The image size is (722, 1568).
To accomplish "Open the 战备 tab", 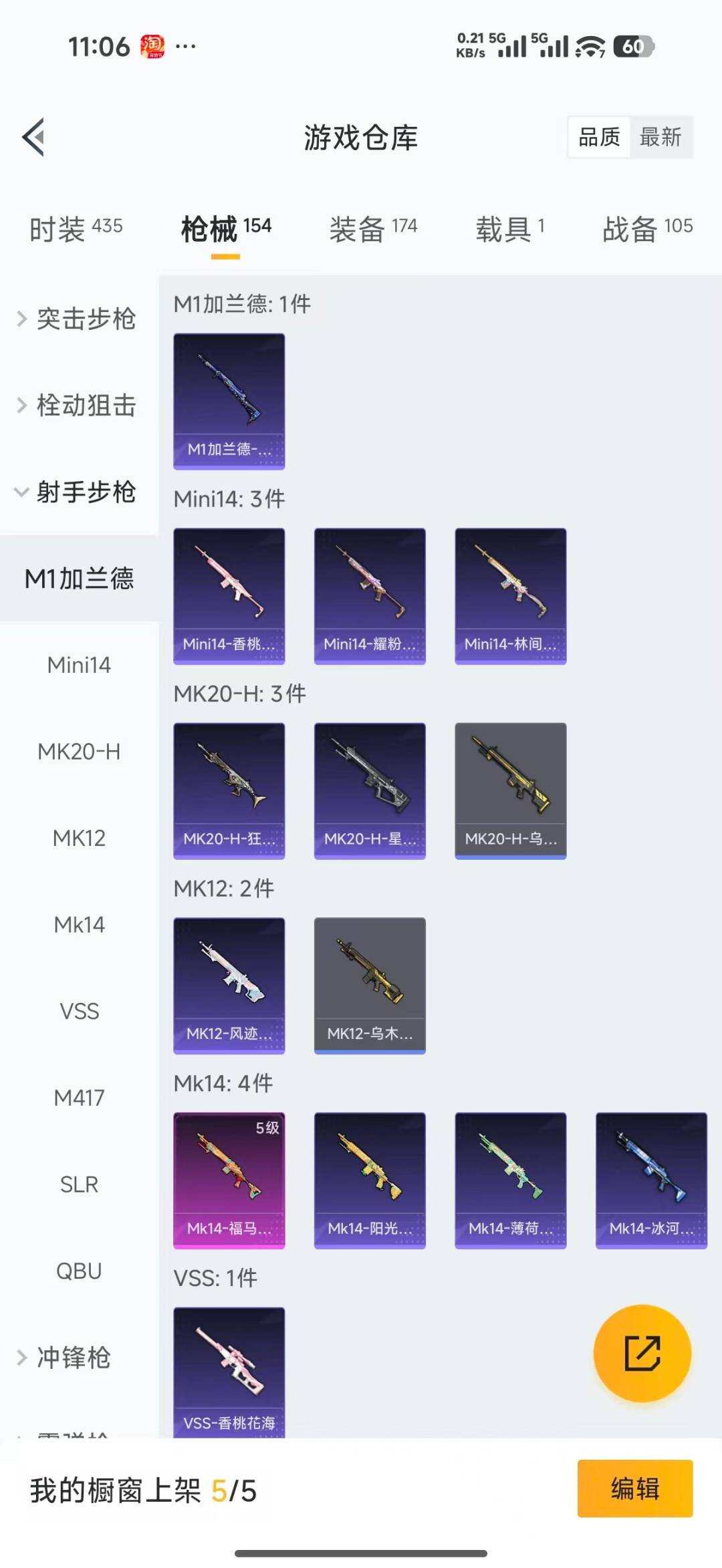I will click(x=646, y=229).
